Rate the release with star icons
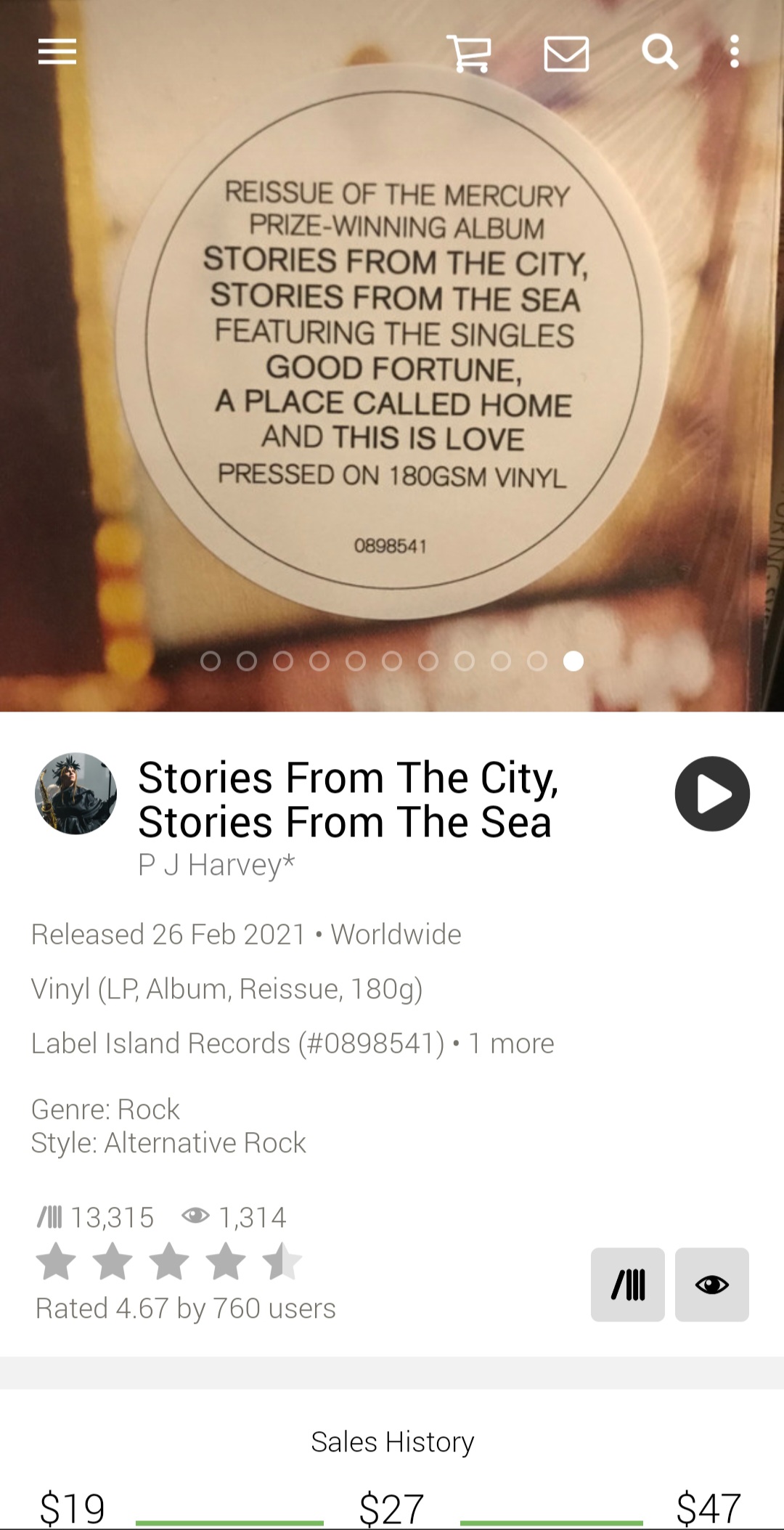 click(168, 1261)
